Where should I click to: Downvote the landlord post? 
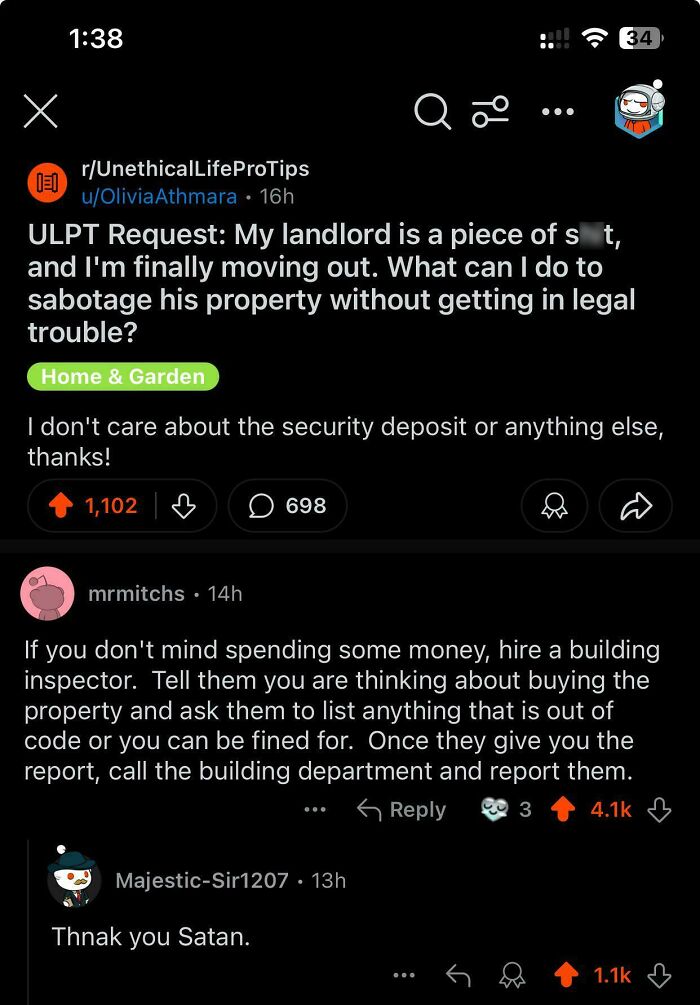[183, 506]
